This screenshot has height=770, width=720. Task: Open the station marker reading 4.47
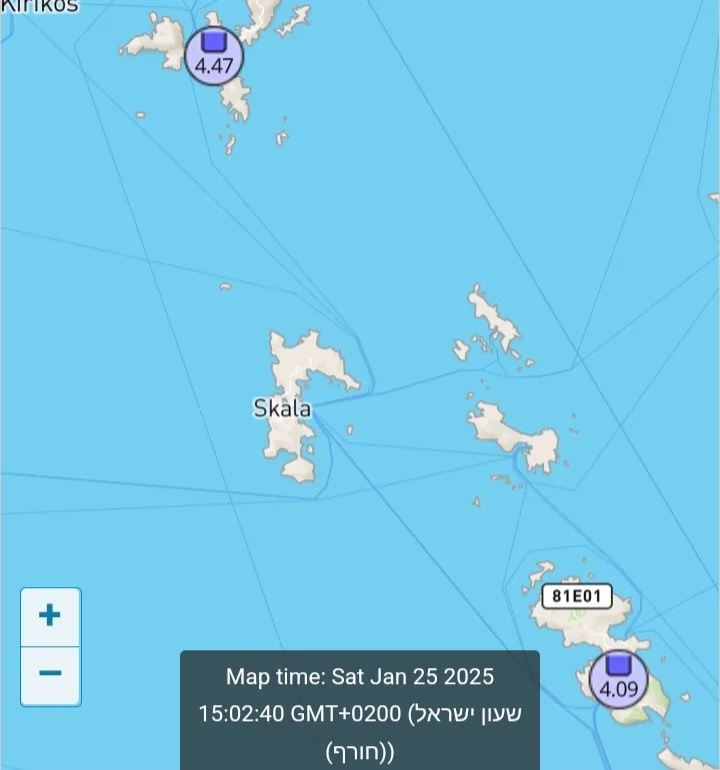point(213,55)
